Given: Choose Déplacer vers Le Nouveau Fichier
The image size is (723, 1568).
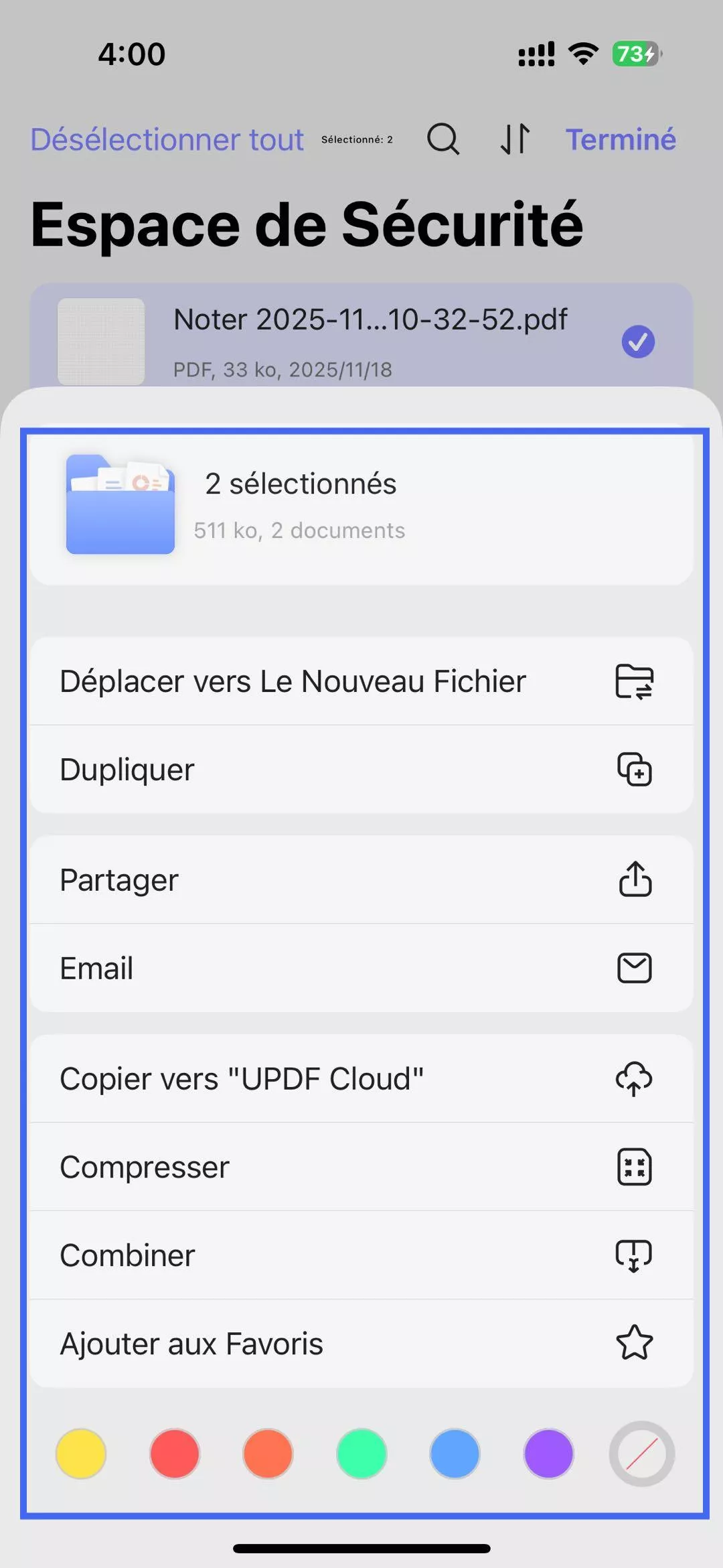Looking at the screenshot, I should coord(293,681).
